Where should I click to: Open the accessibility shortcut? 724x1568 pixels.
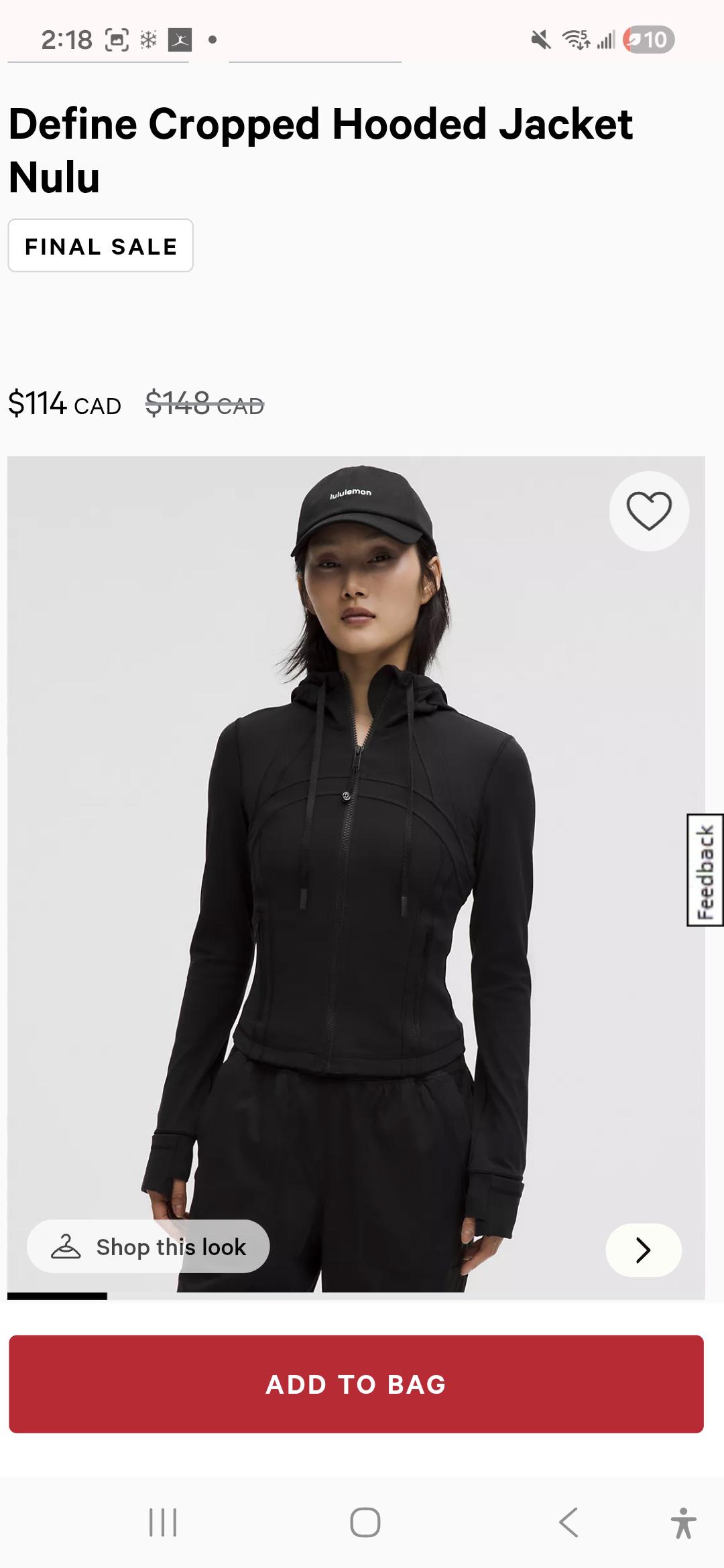(683, 1522)
